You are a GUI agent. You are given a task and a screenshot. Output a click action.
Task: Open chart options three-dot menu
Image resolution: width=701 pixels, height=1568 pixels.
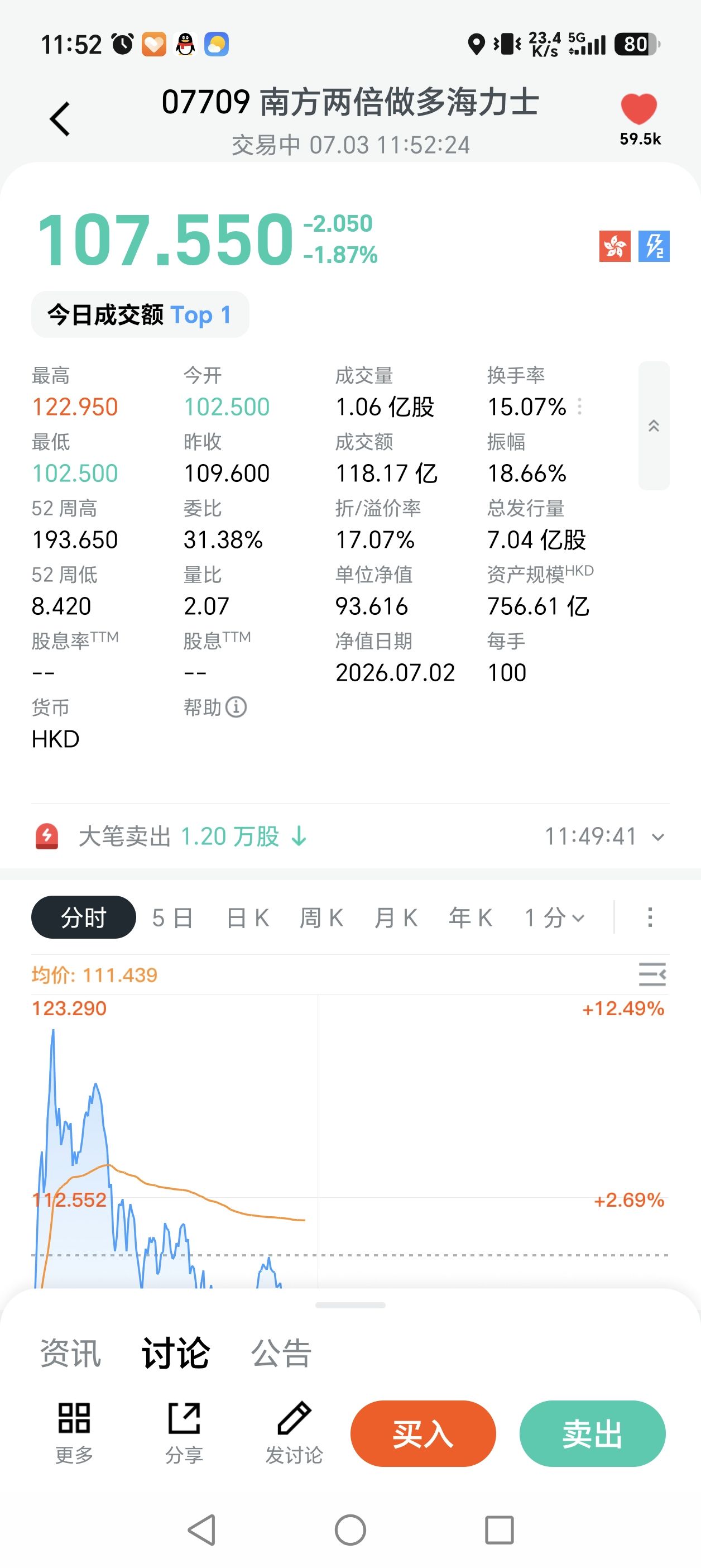pos(650,917)
